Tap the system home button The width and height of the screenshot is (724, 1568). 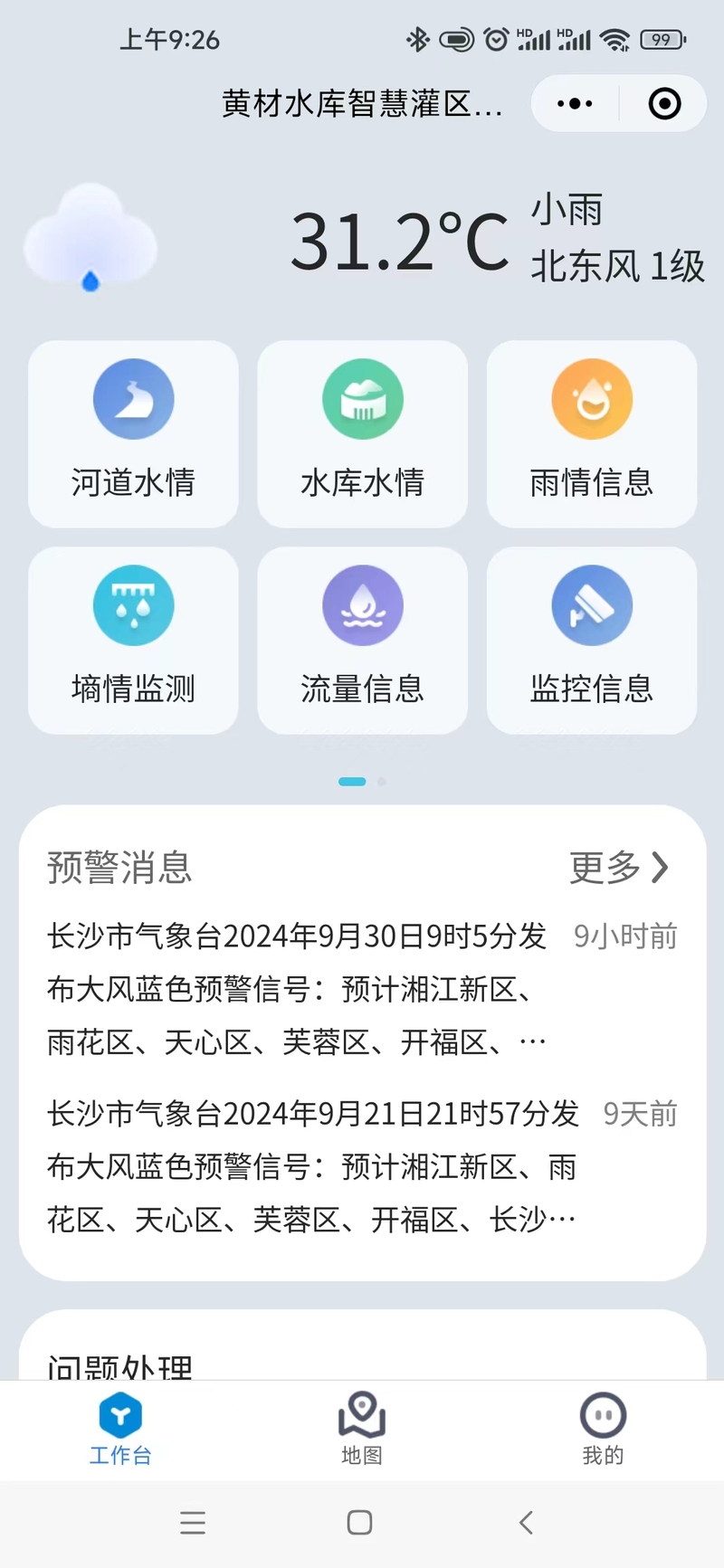tap(359, 1523)
